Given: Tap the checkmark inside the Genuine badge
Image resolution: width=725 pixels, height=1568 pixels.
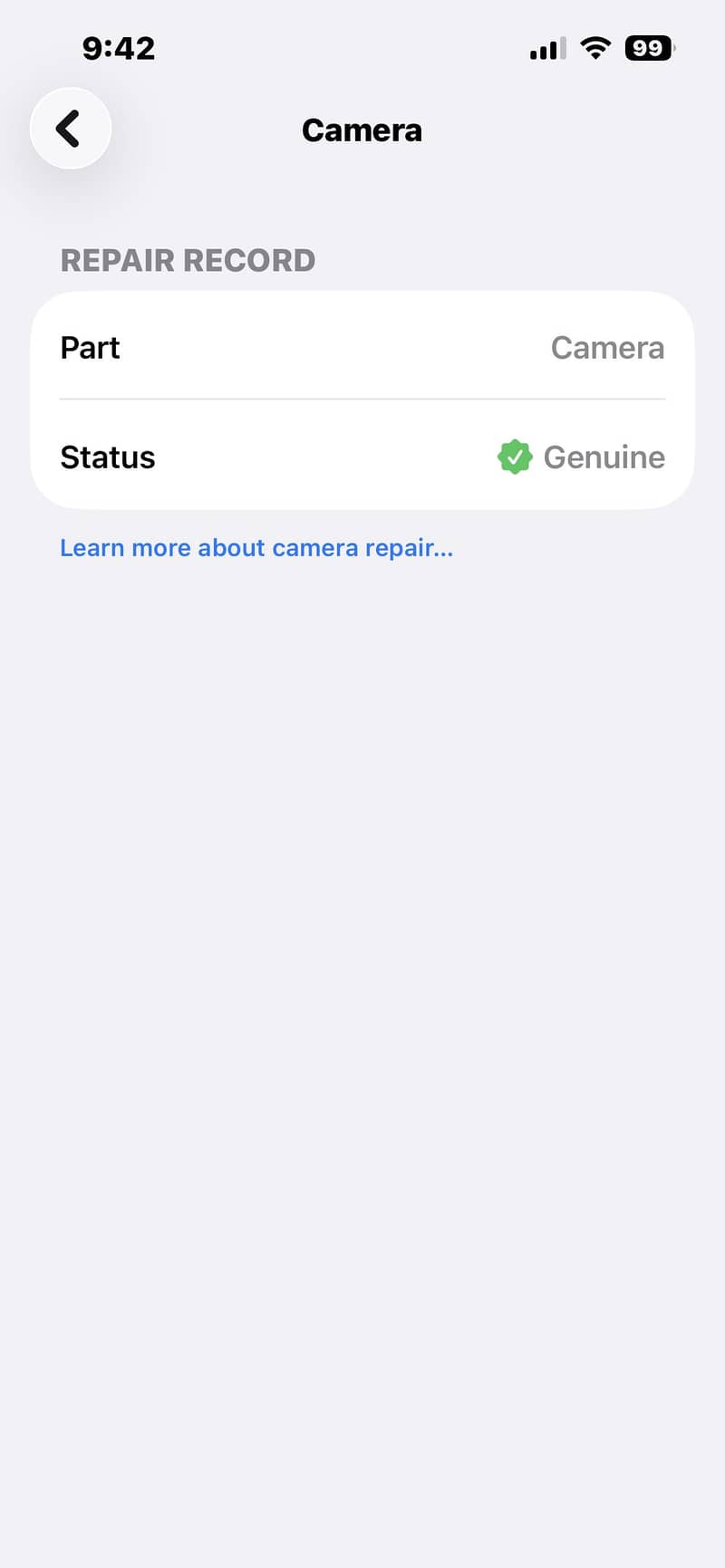Looking at the screenshot, I should point(514,457).
